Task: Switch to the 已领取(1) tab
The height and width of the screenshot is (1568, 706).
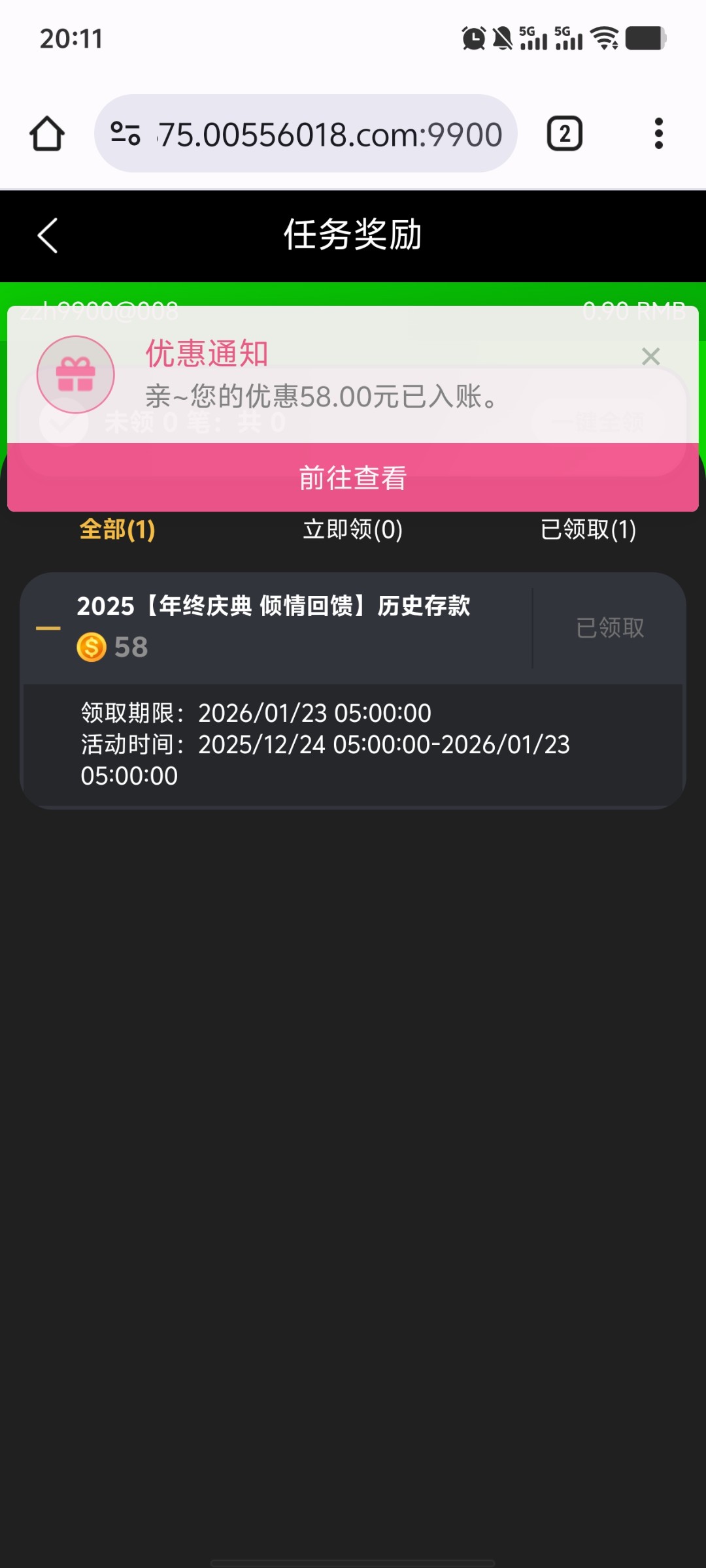Action: [x=588, y=529]
